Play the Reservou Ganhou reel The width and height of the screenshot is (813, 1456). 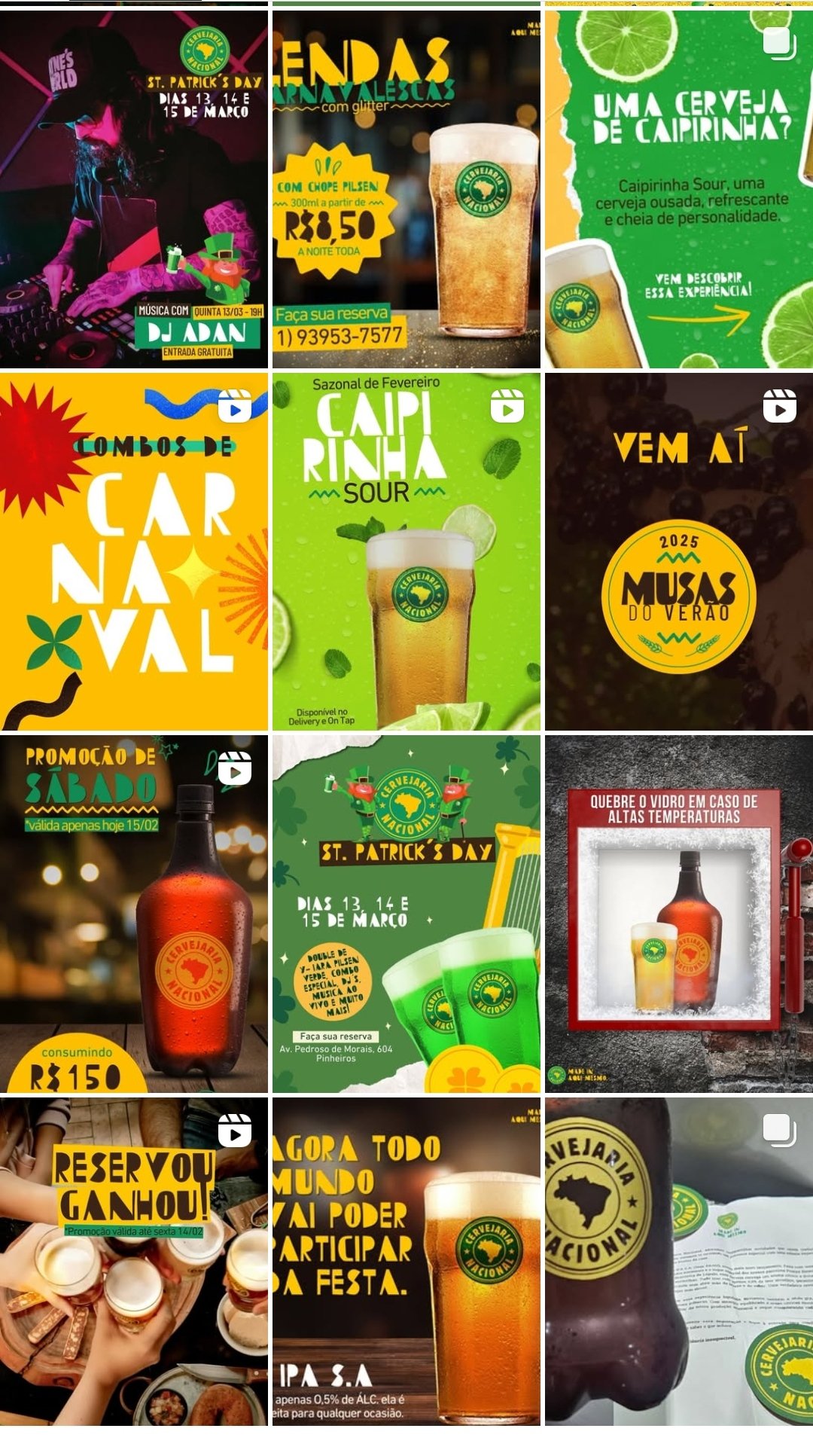[134, 1262]
